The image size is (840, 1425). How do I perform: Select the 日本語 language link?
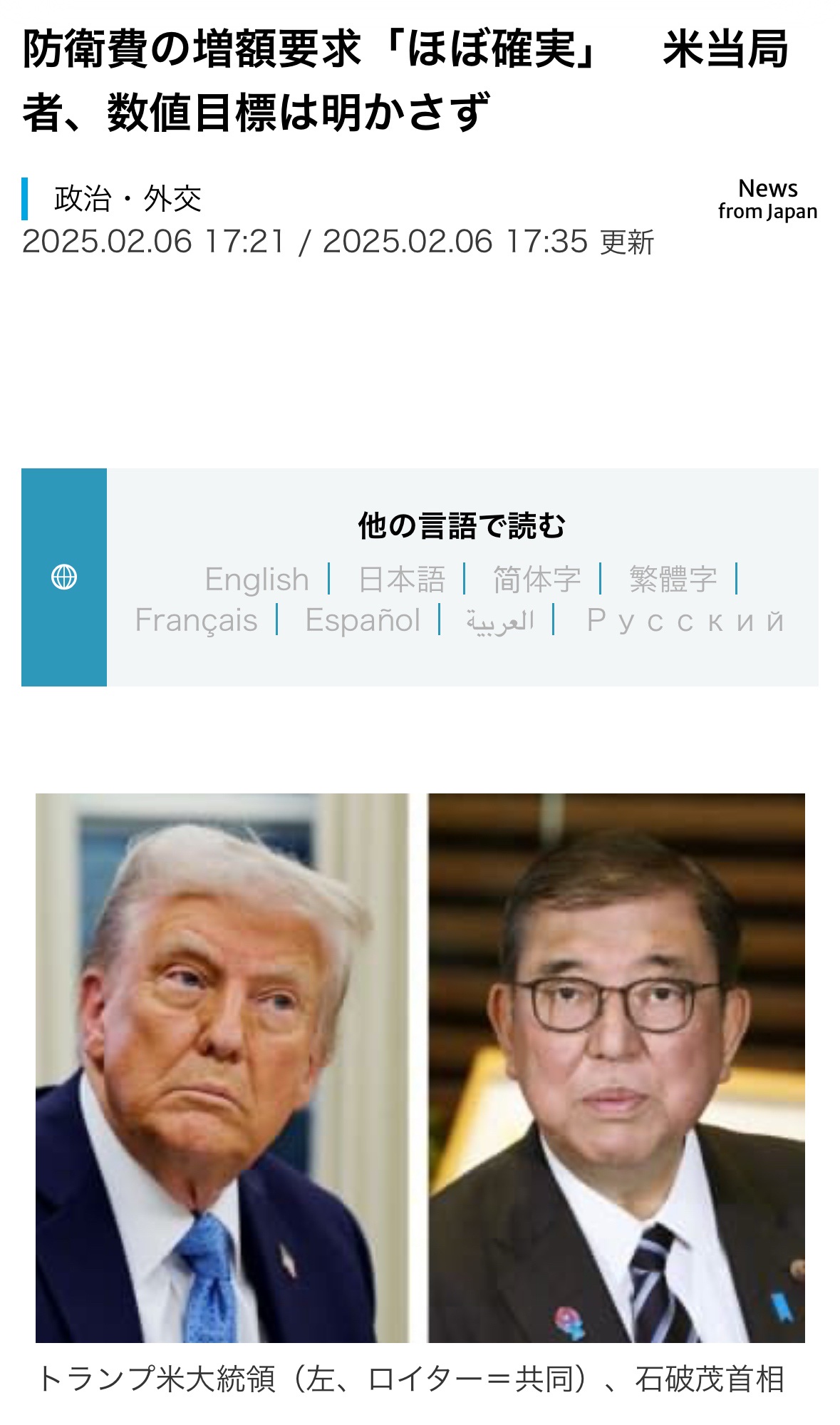(402, 579)
